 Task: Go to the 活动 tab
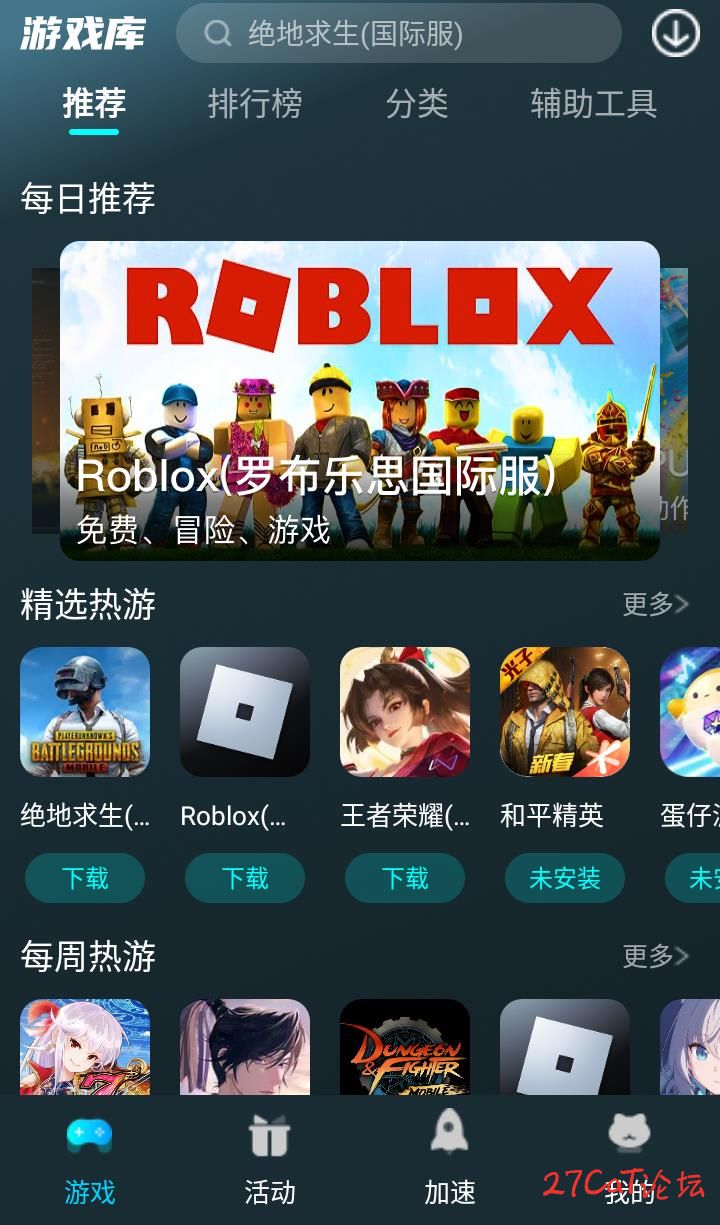[270, 1162]
